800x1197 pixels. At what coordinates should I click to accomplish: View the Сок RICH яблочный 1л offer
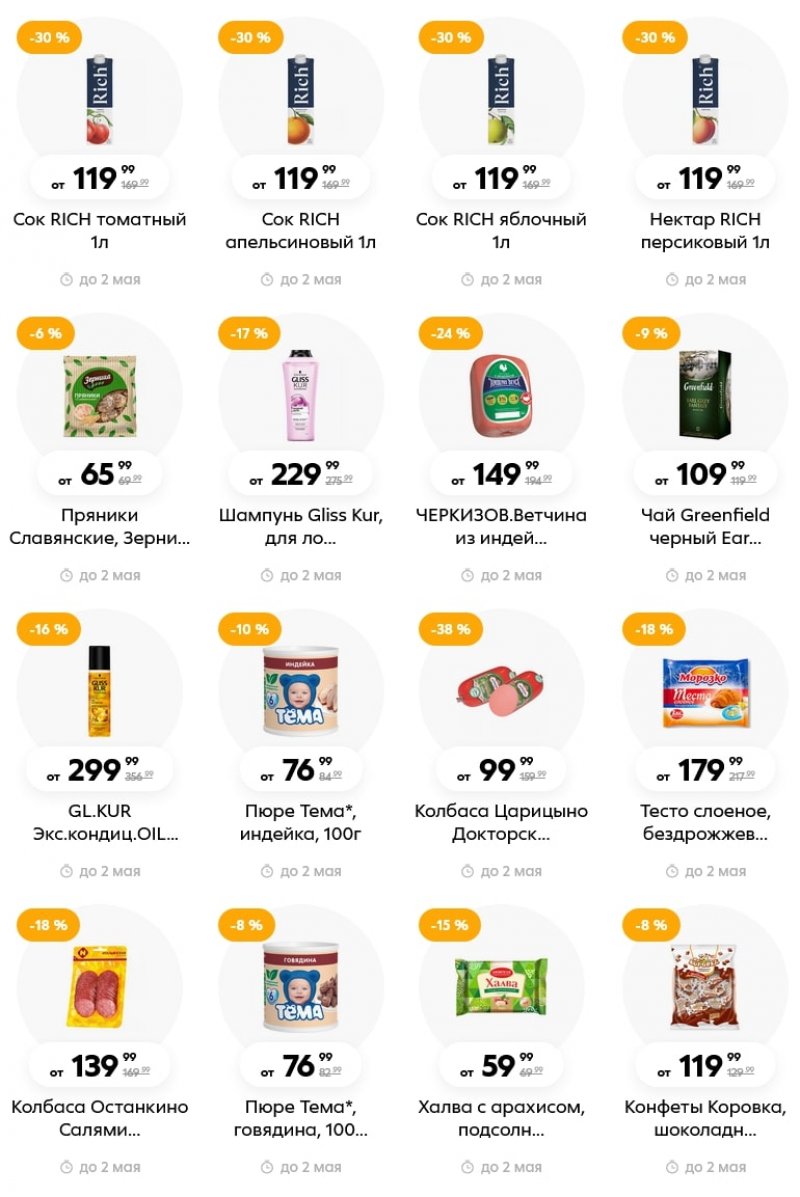500,100
